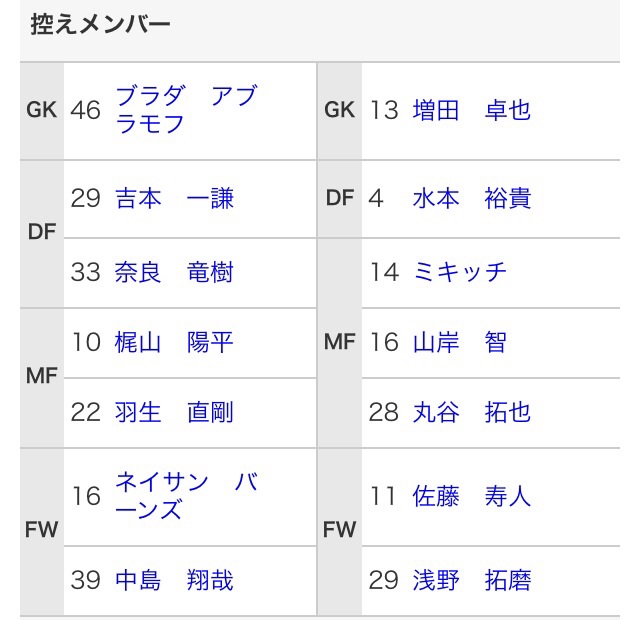Open player link 増田 卓也
The height and width of the screenshot is (620, 640).
pos(471,110)
